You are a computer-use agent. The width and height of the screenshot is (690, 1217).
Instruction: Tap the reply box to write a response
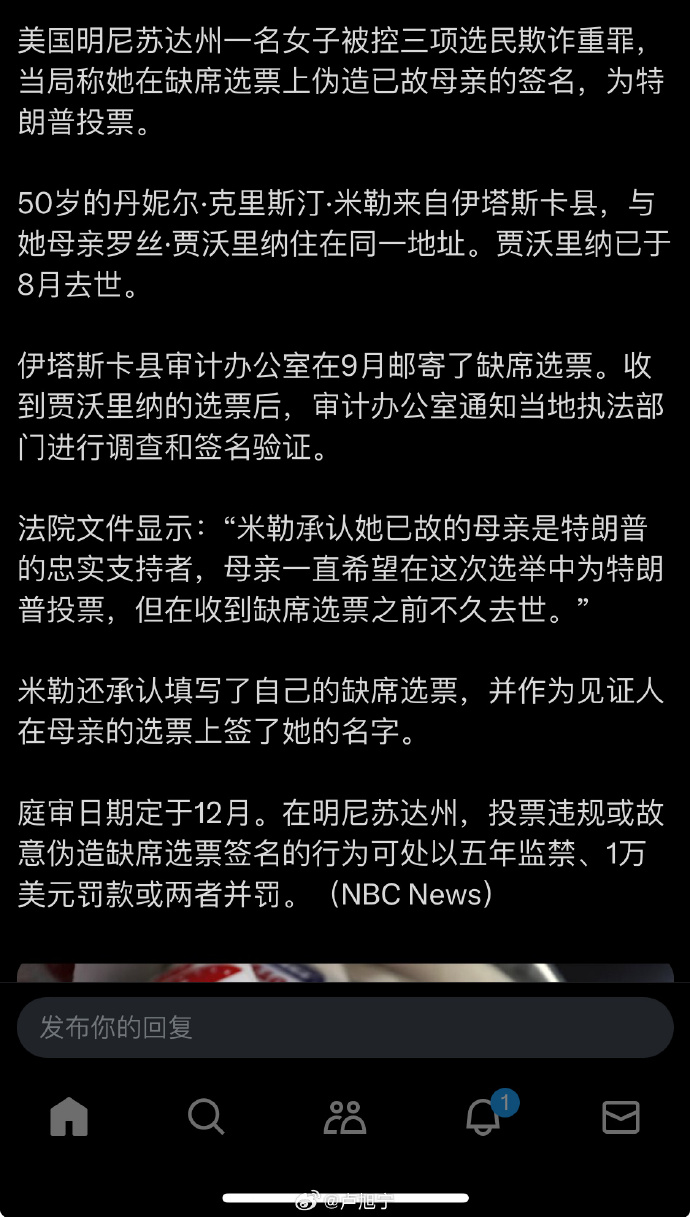(345, 1027)
